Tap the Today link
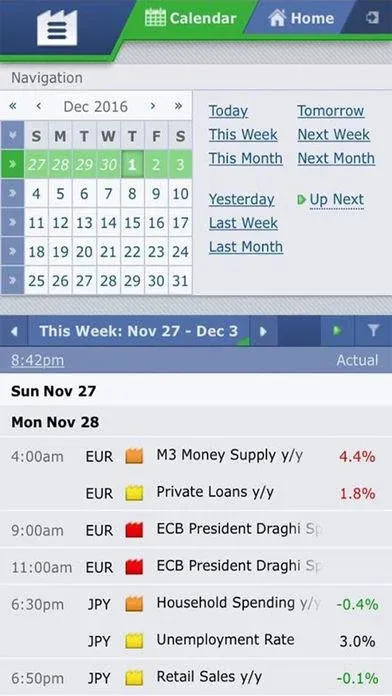The width and height of the screenshot is (392, 696). point(228,111)
